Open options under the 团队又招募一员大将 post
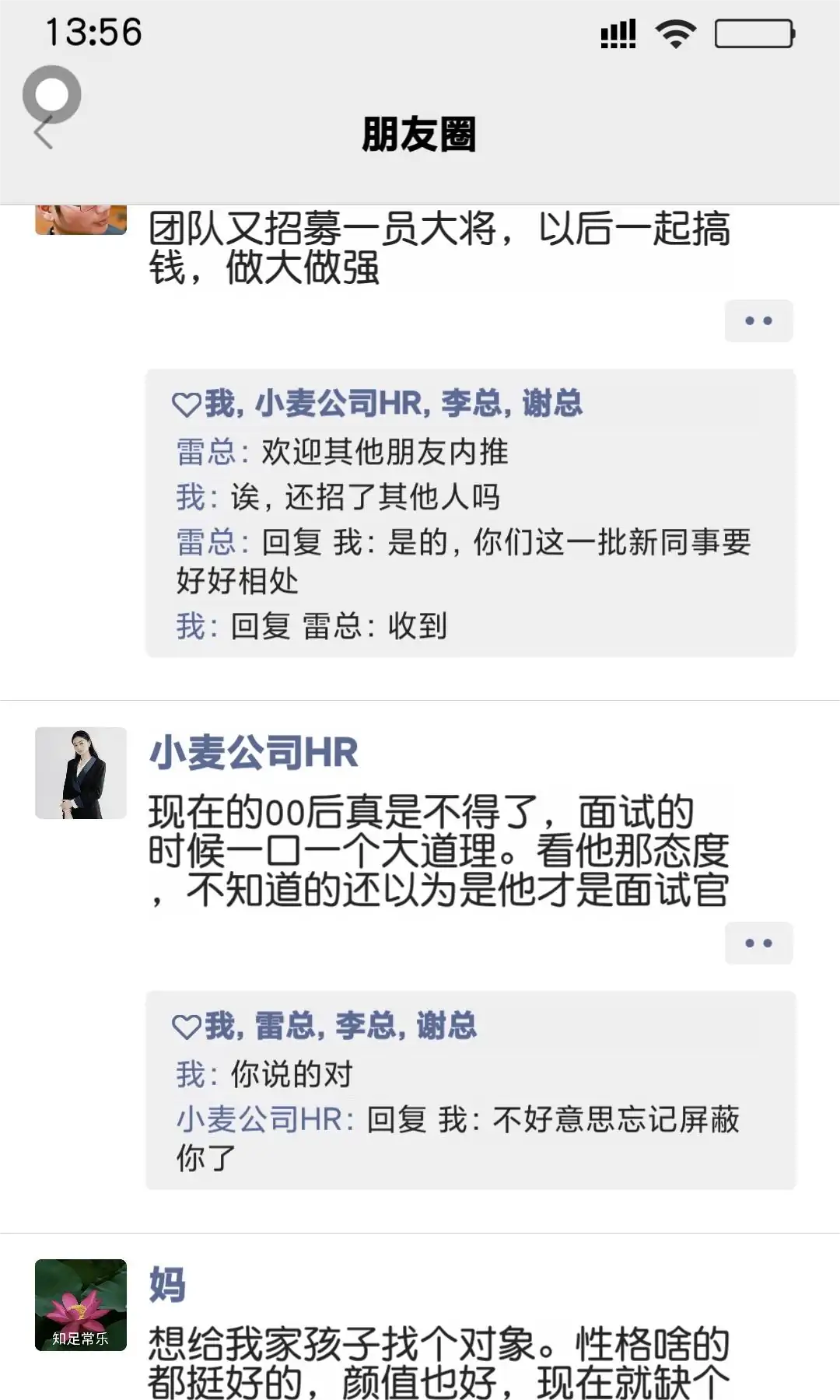This screenshot has height=1400, width=840. pyautogui.click(x=758, y=320)
